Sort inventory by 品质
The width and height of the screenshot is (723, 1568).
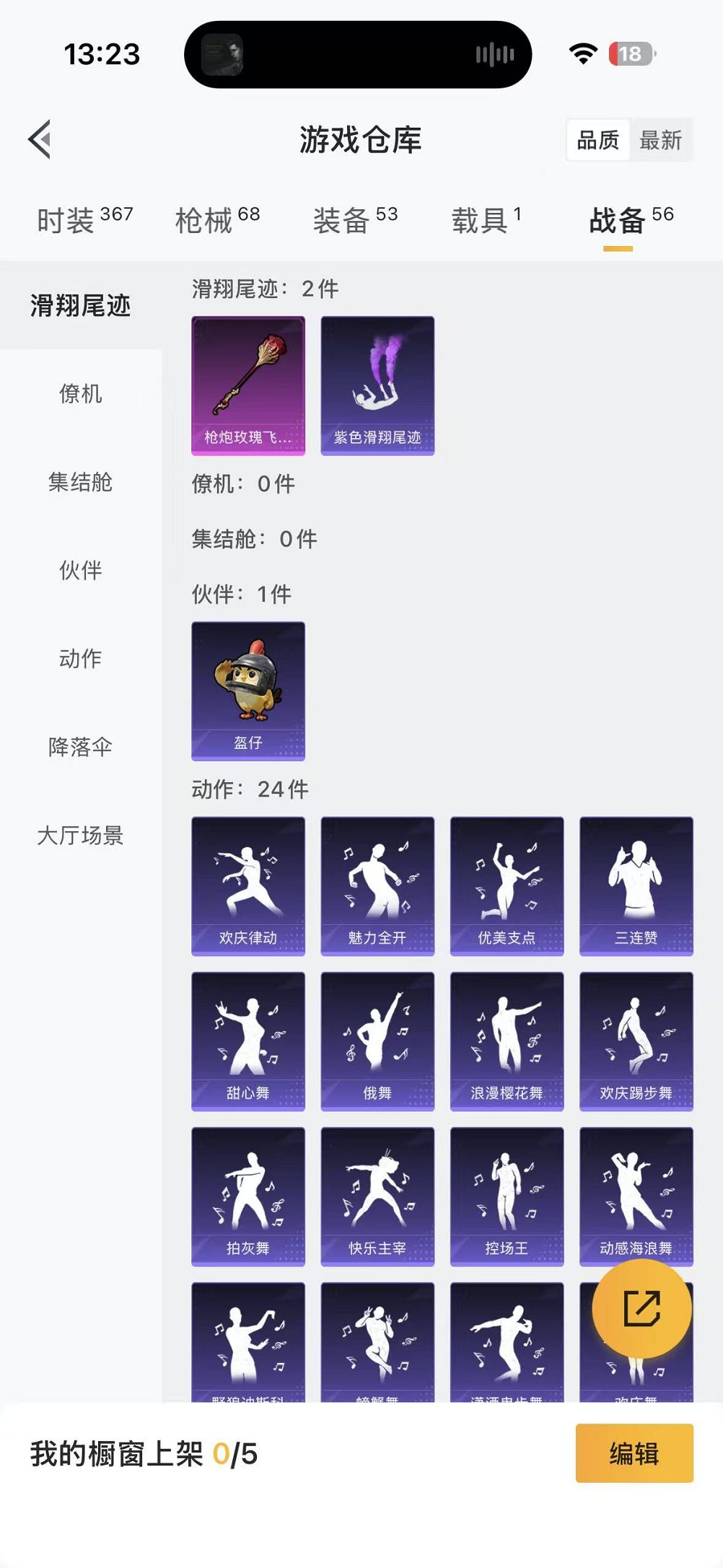pos(597,140)
